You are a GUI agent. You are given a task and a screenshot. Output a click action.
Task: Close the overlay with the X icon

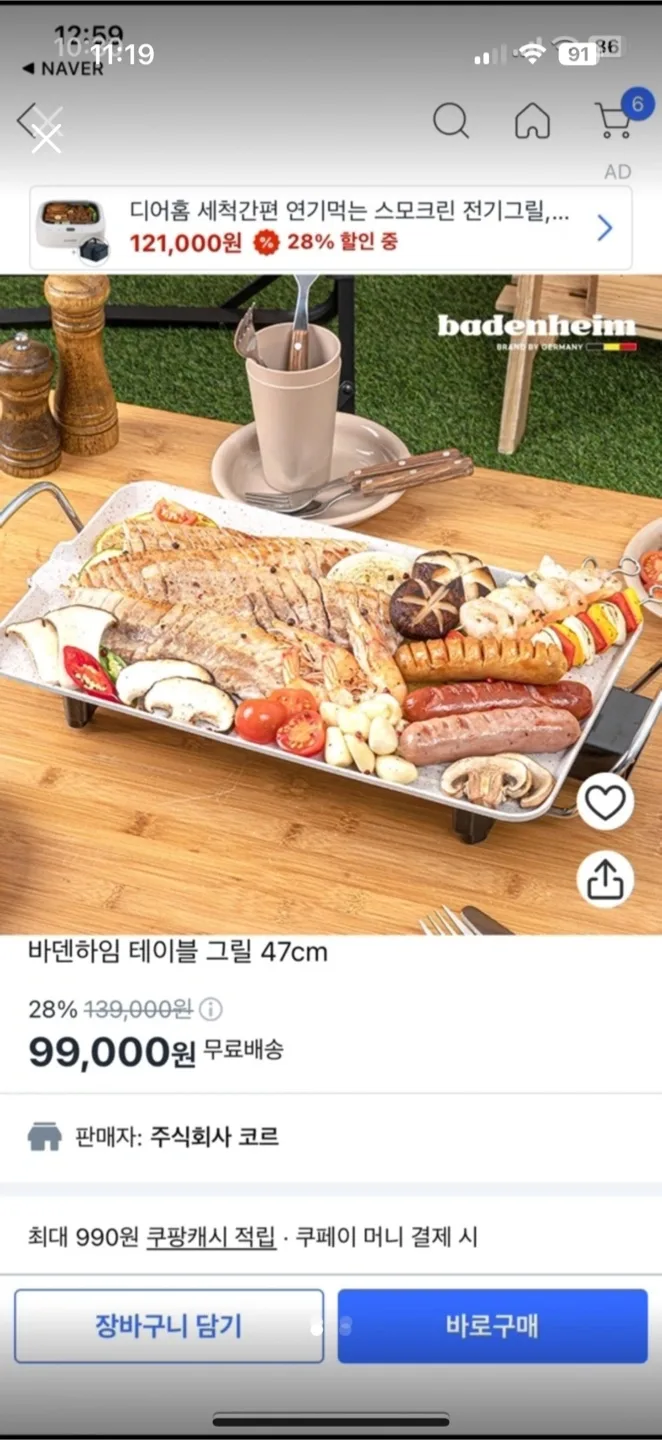45,137
